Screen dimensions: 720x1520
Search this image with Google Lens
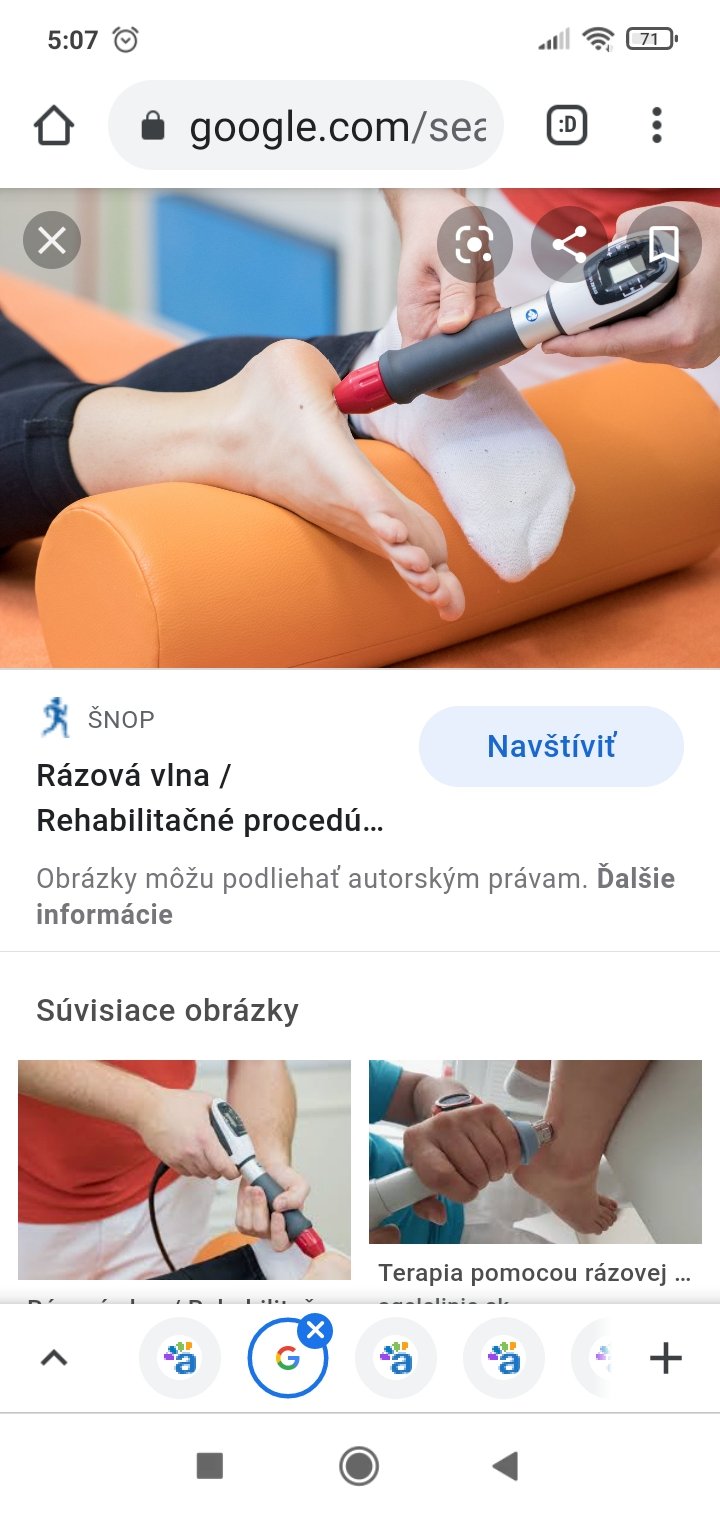click(x=475, y=245)
